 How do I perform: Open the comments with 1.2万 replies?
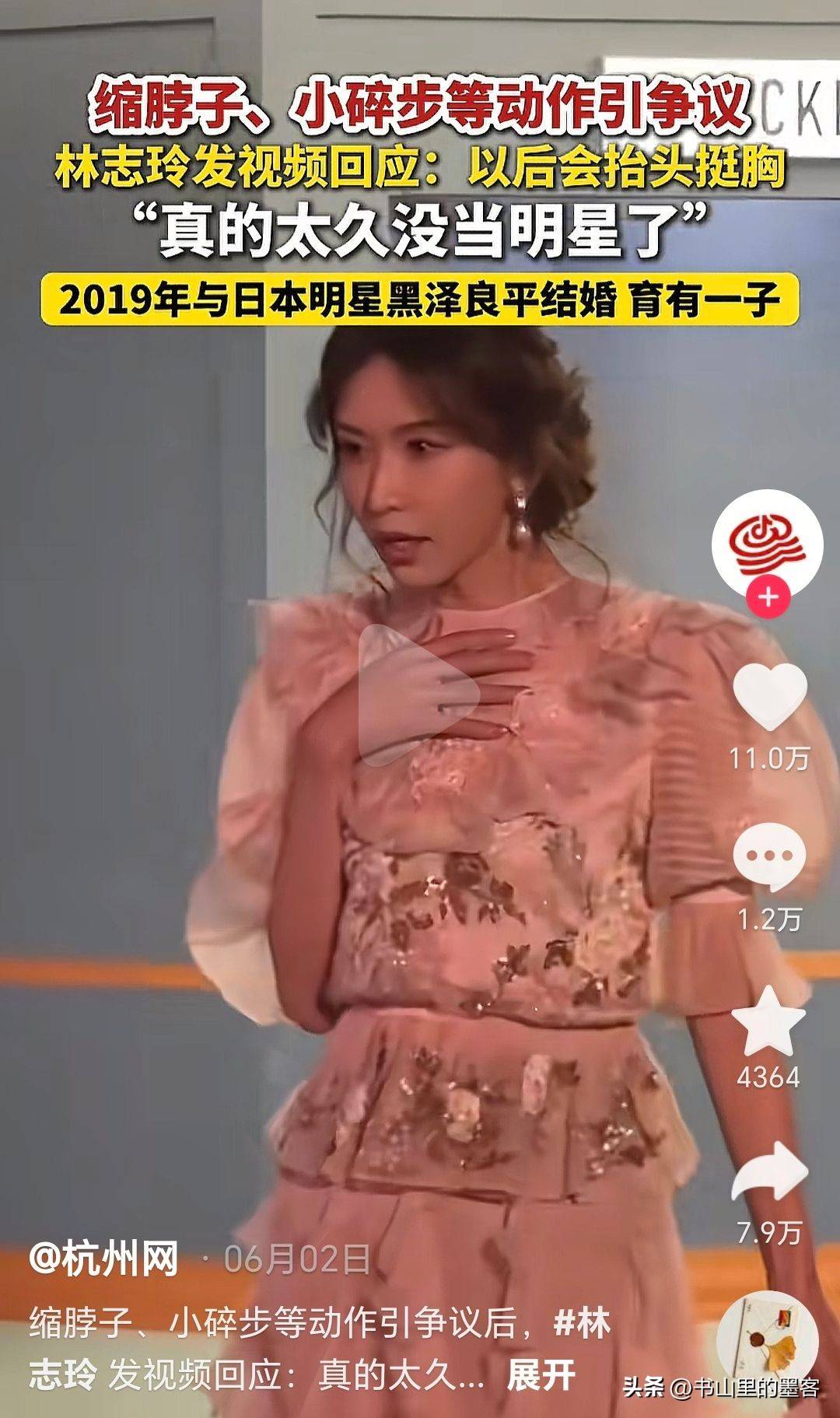[x=768, y=858]
